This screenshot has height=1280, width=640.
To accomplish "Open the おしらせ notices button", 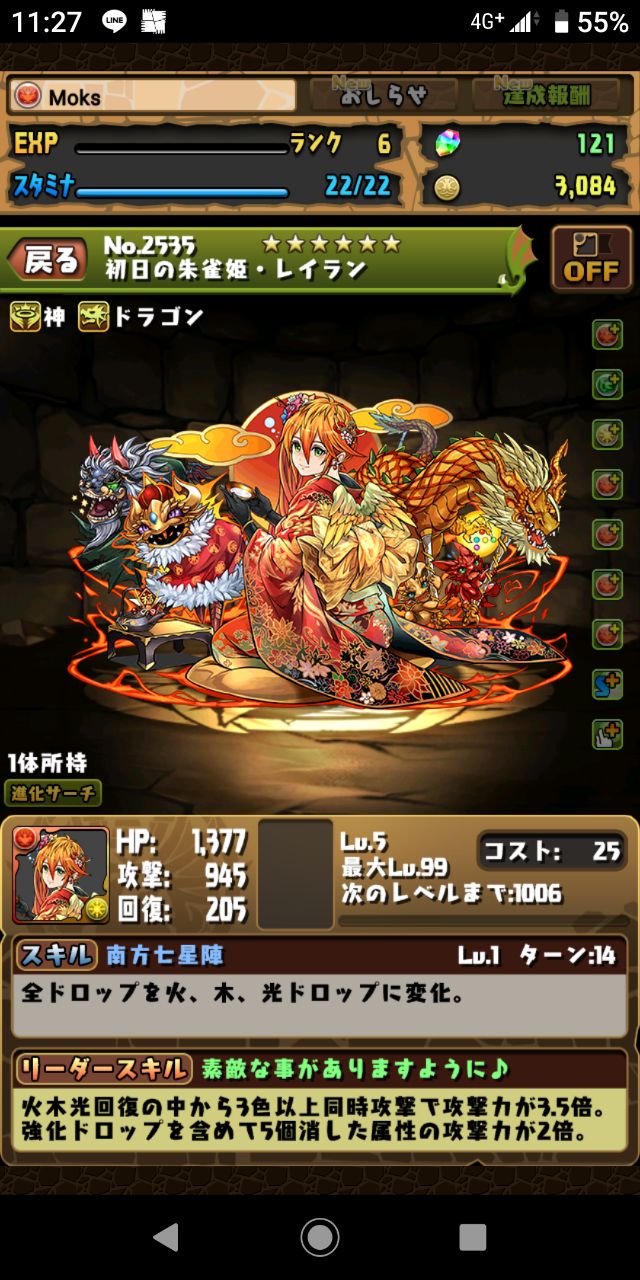I will click(382, 95).
